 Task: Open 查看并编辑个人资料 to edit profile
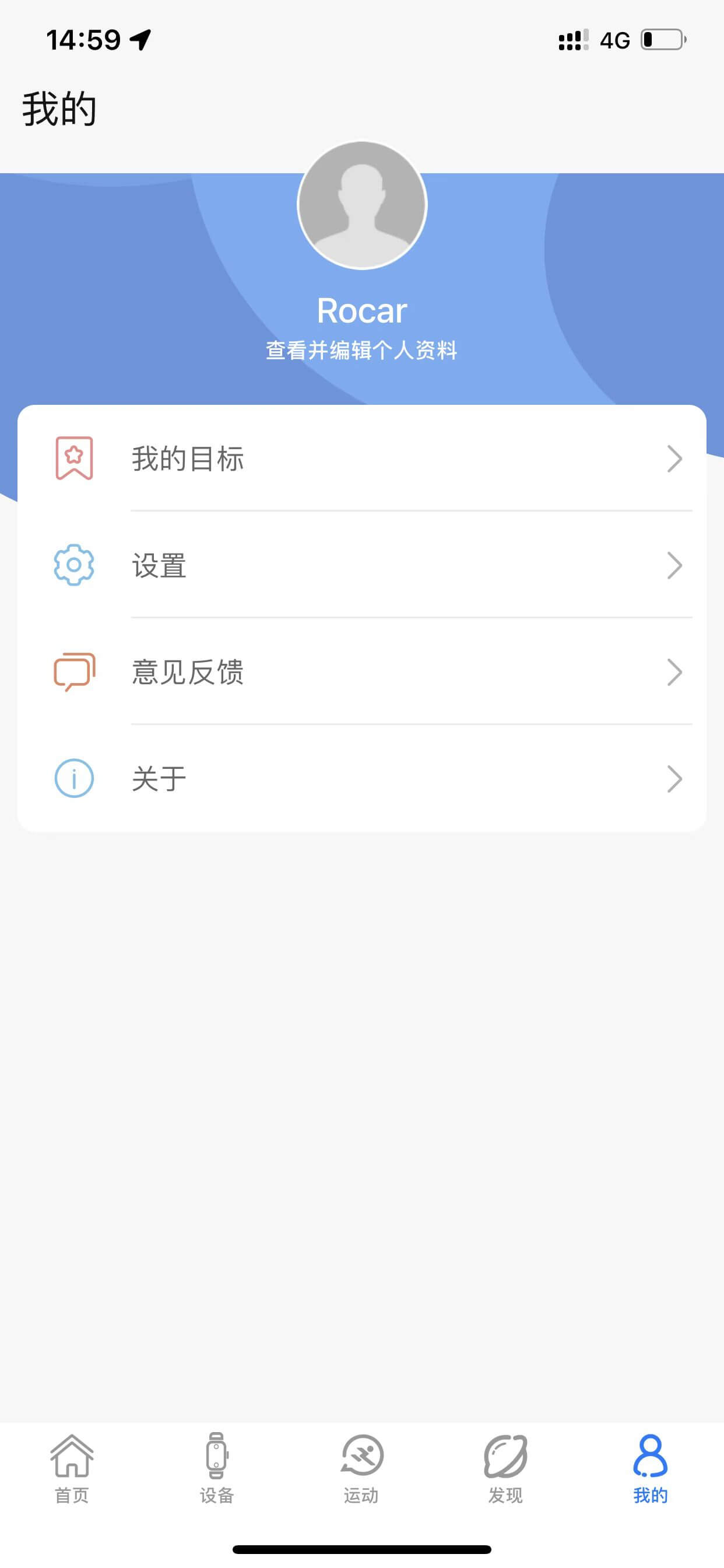tap(361, 351)
